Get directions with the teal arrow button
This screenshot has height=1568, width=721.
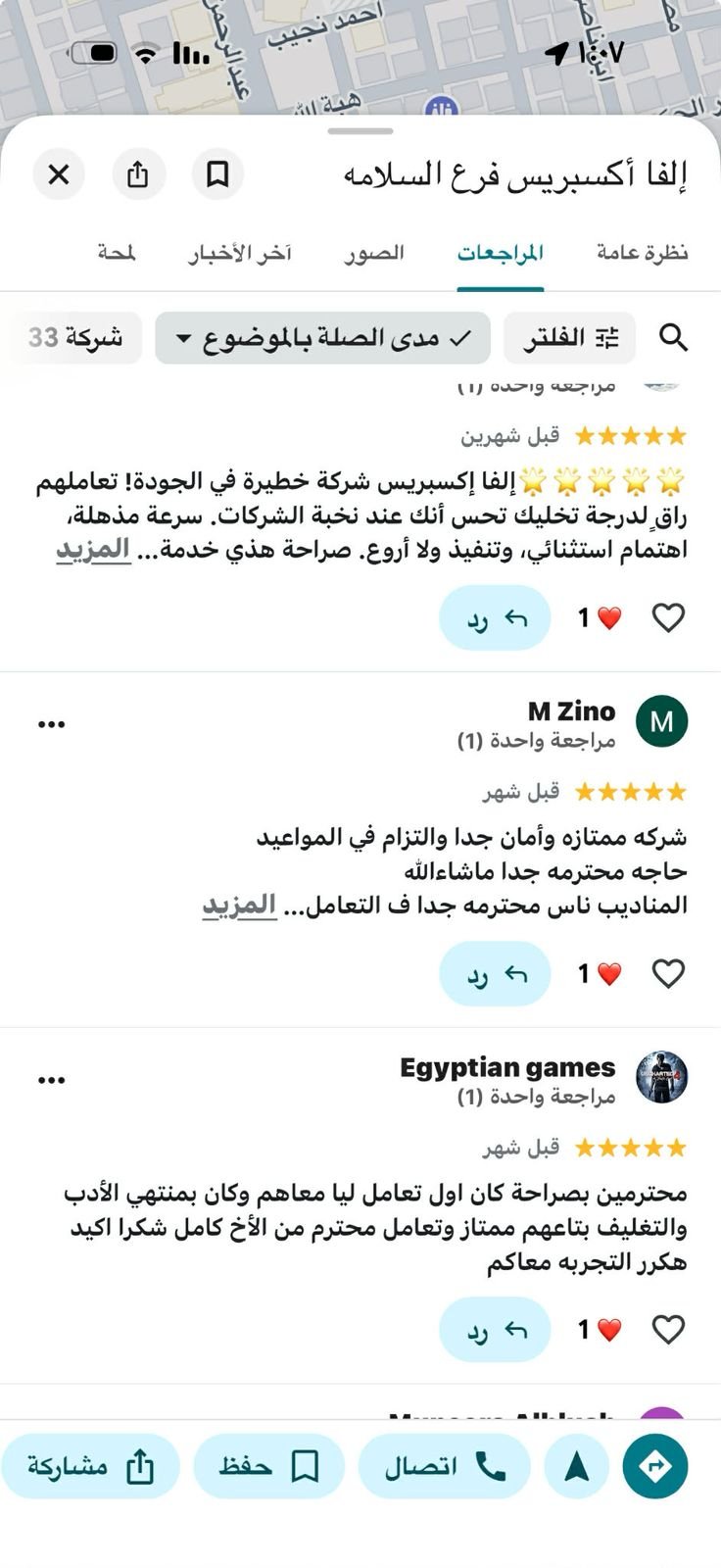655,1466
